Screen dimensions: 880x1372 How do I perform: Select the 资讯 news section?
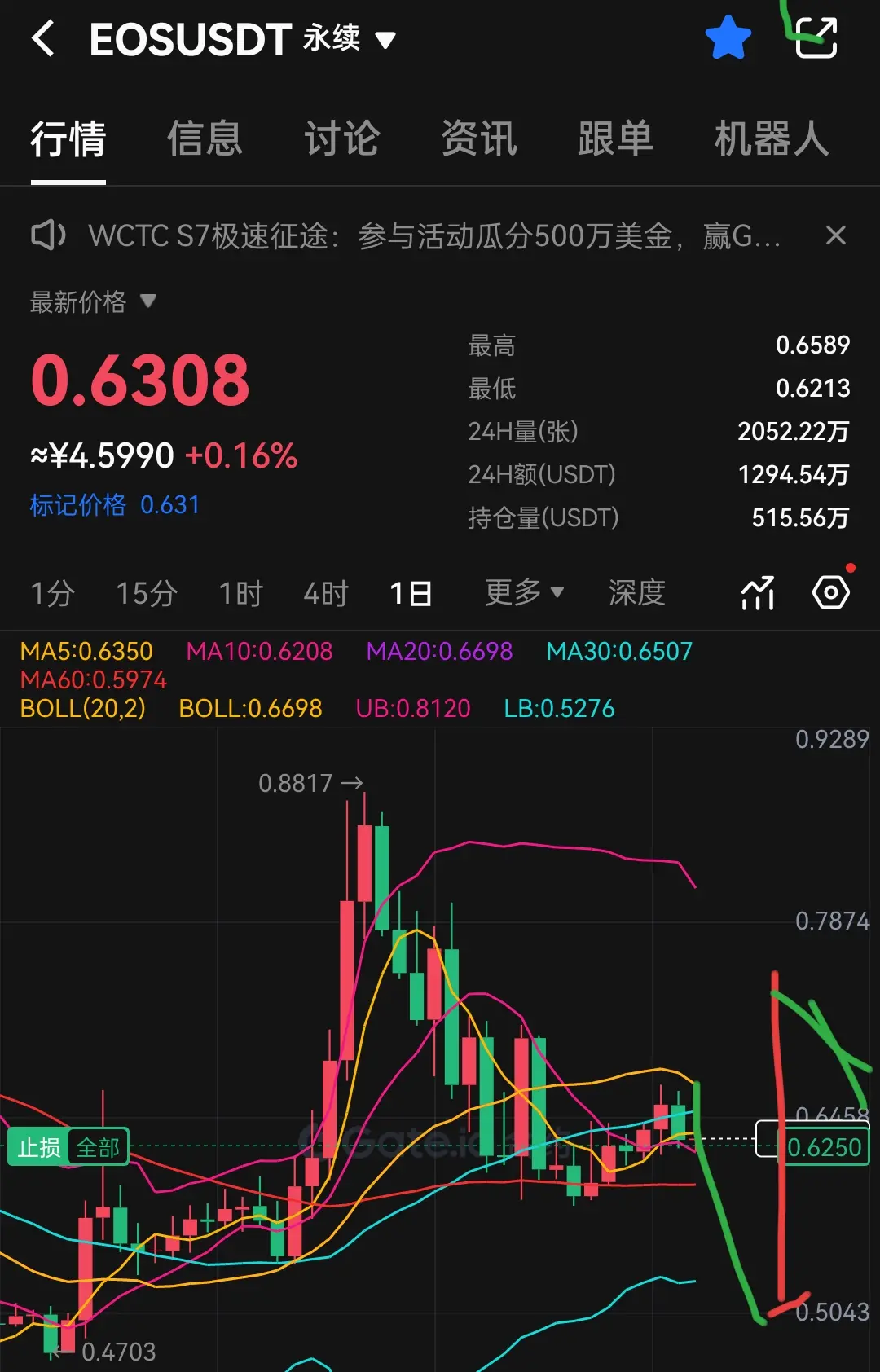click(x=479, y=140)
